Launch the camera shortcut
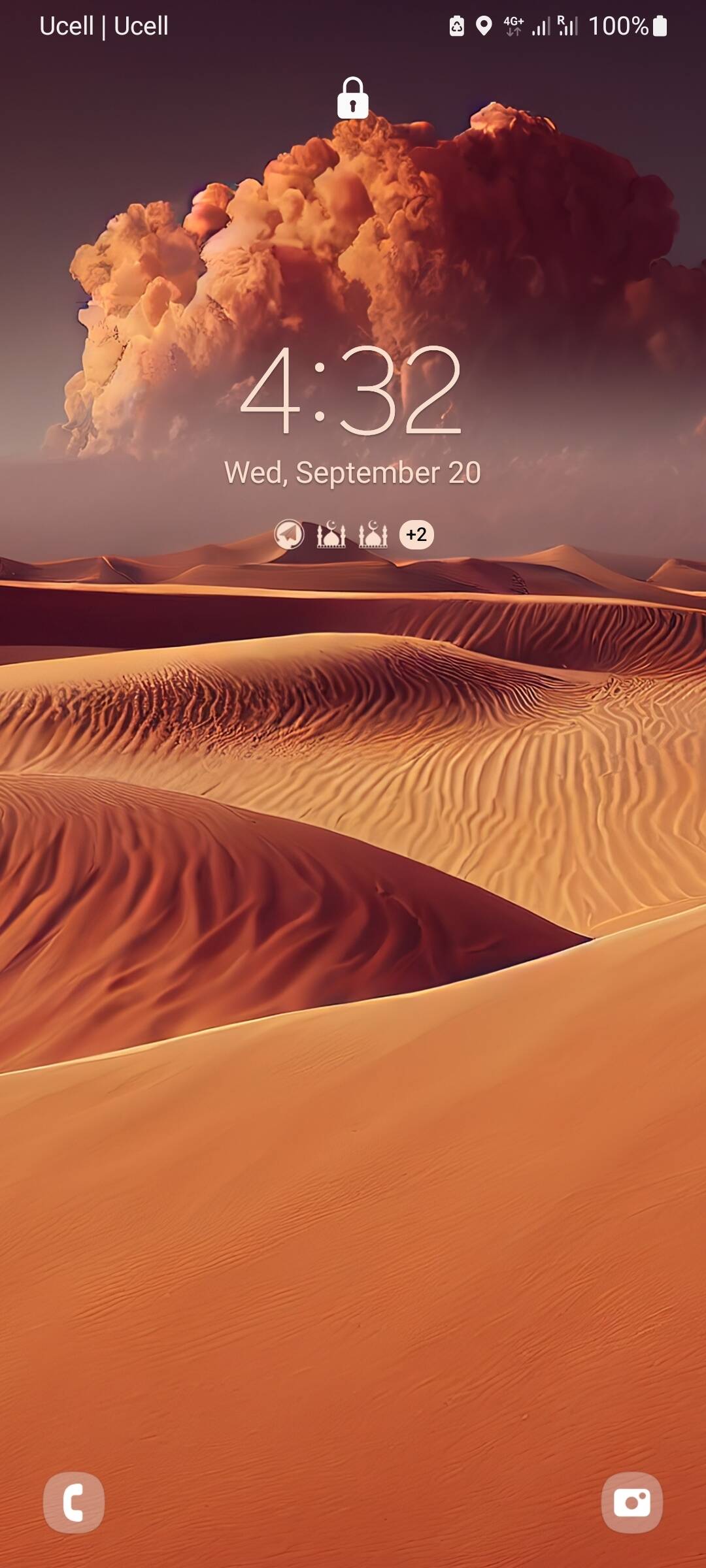The width and height of the screenshot is (706, 1568). point(631,1502)
